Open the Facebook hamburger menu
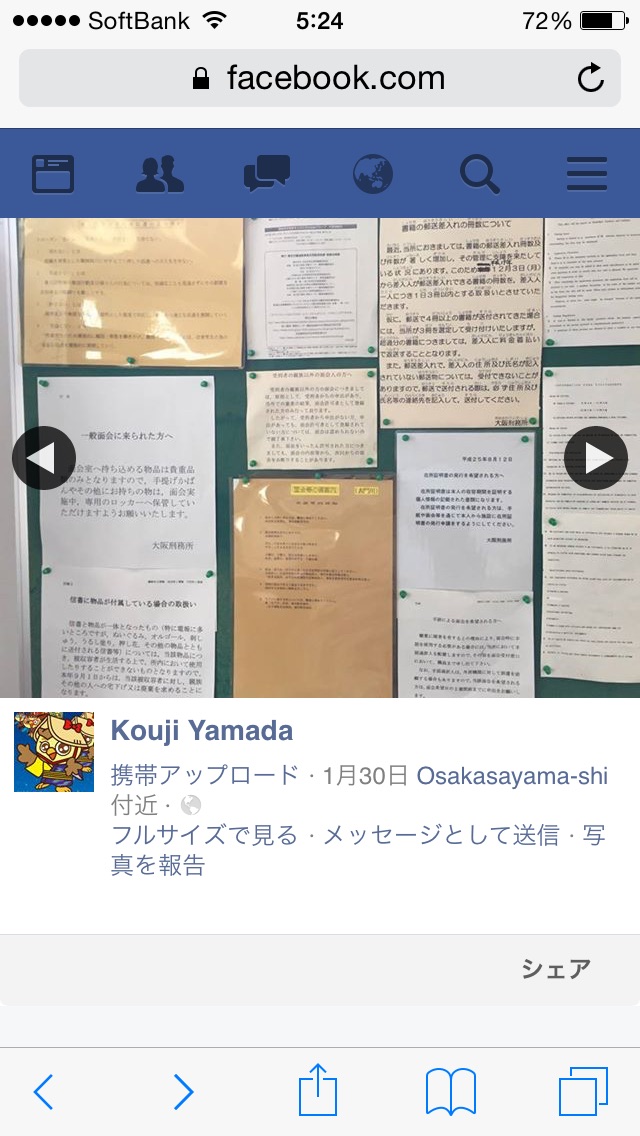 tap(586, 175)
